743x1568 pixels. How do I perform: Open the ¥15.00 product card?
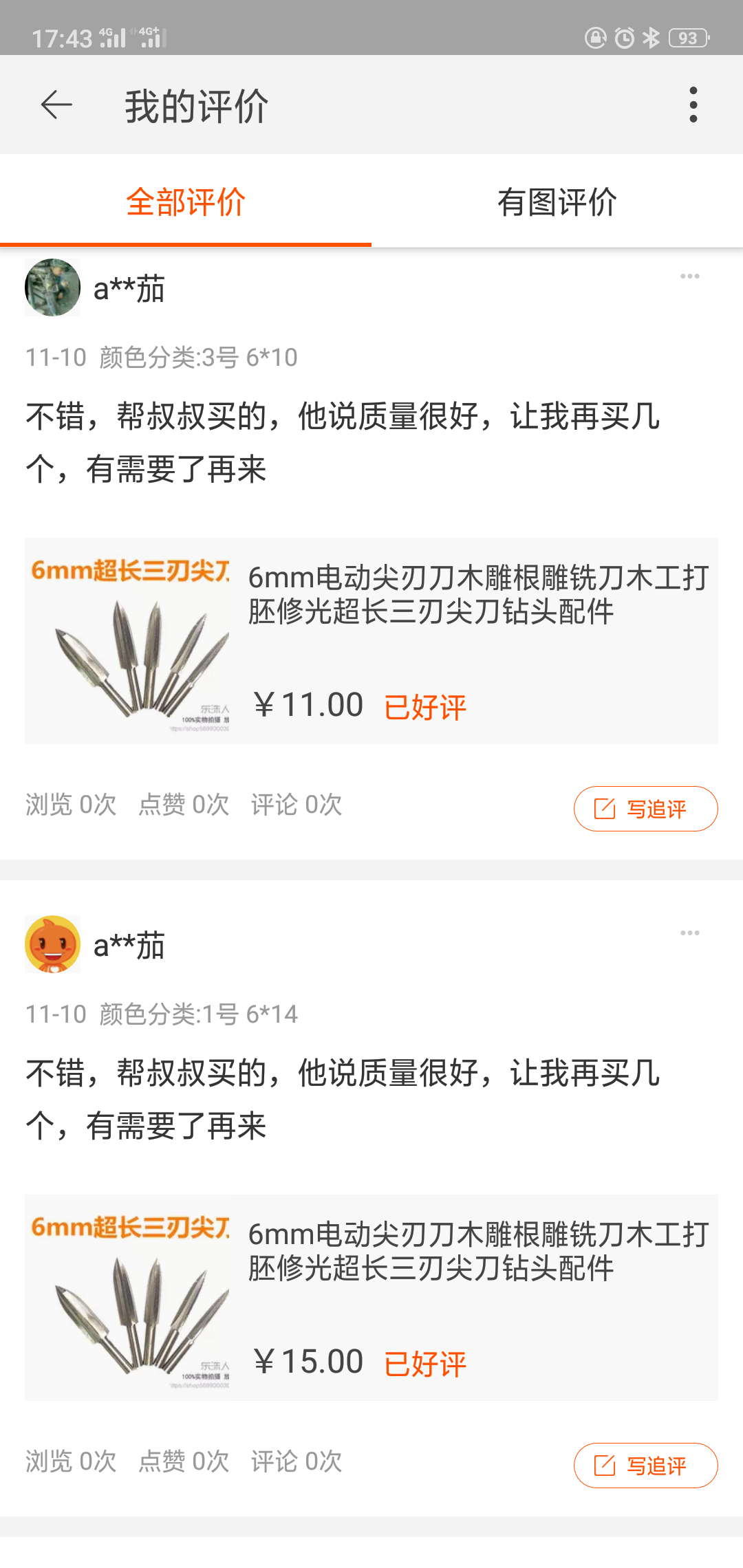[371, 1298]
